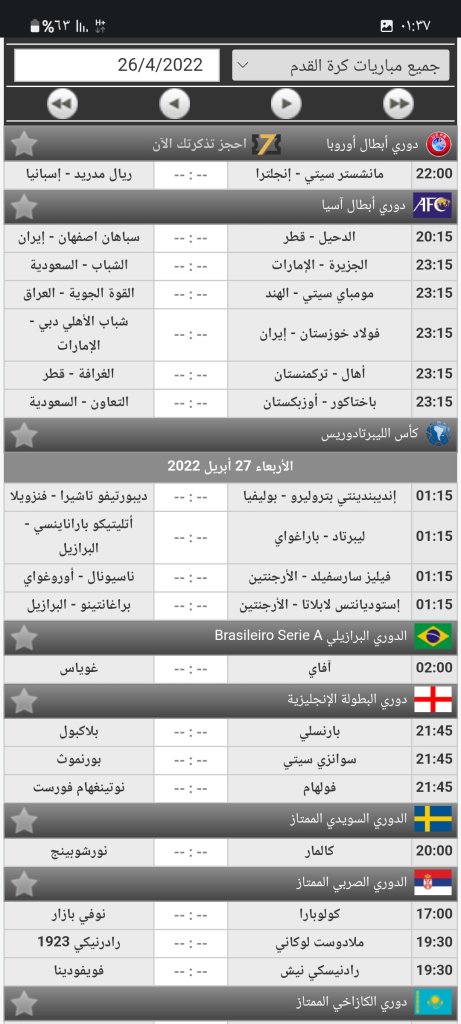The width and height of the screenshot is (461, 1024).
Task: Favorite the Serbian SuperLiga section star
Action: 24,883
